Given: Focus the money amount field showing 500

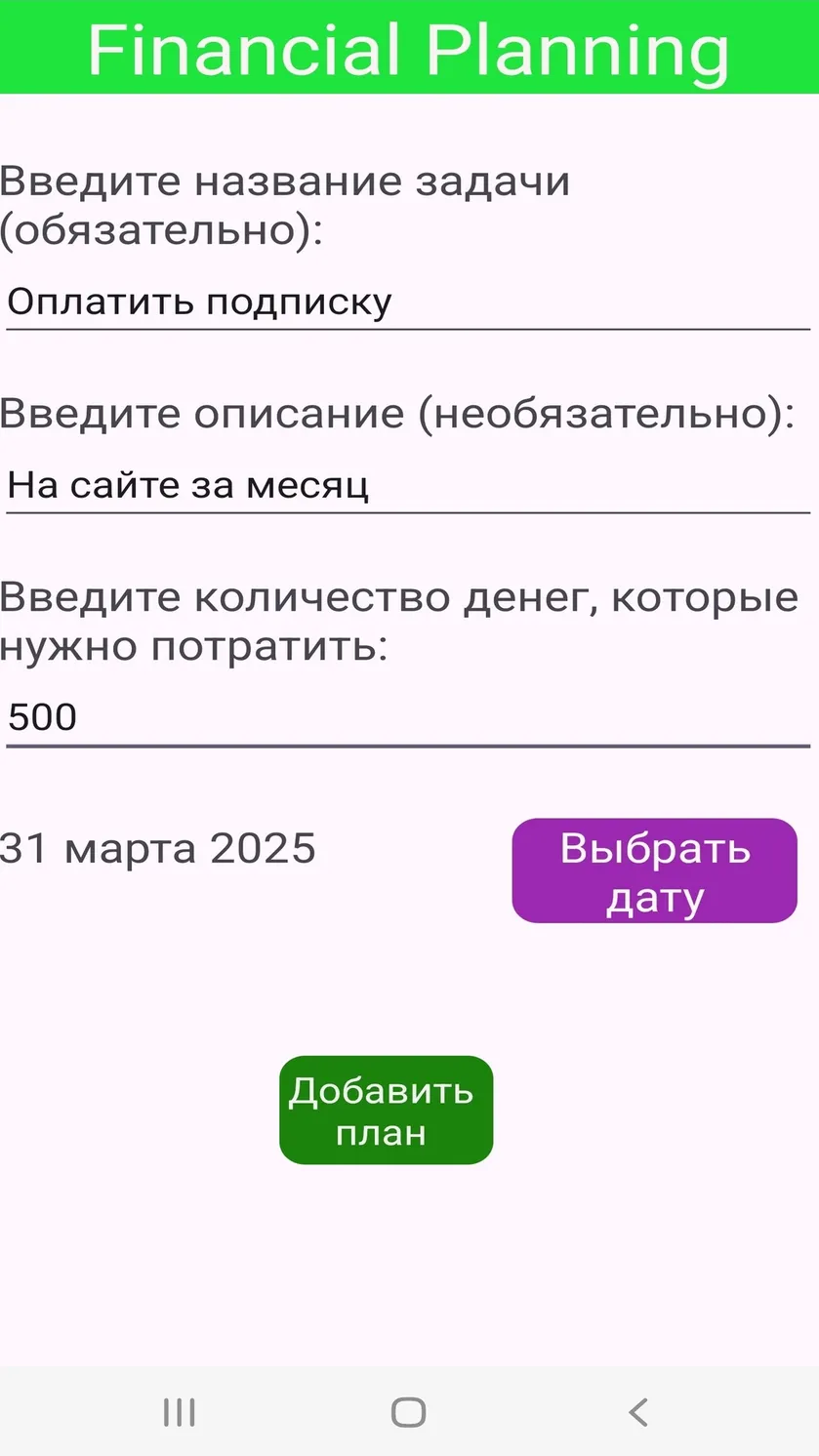Looking at the screenshot, I should (408, 718).
